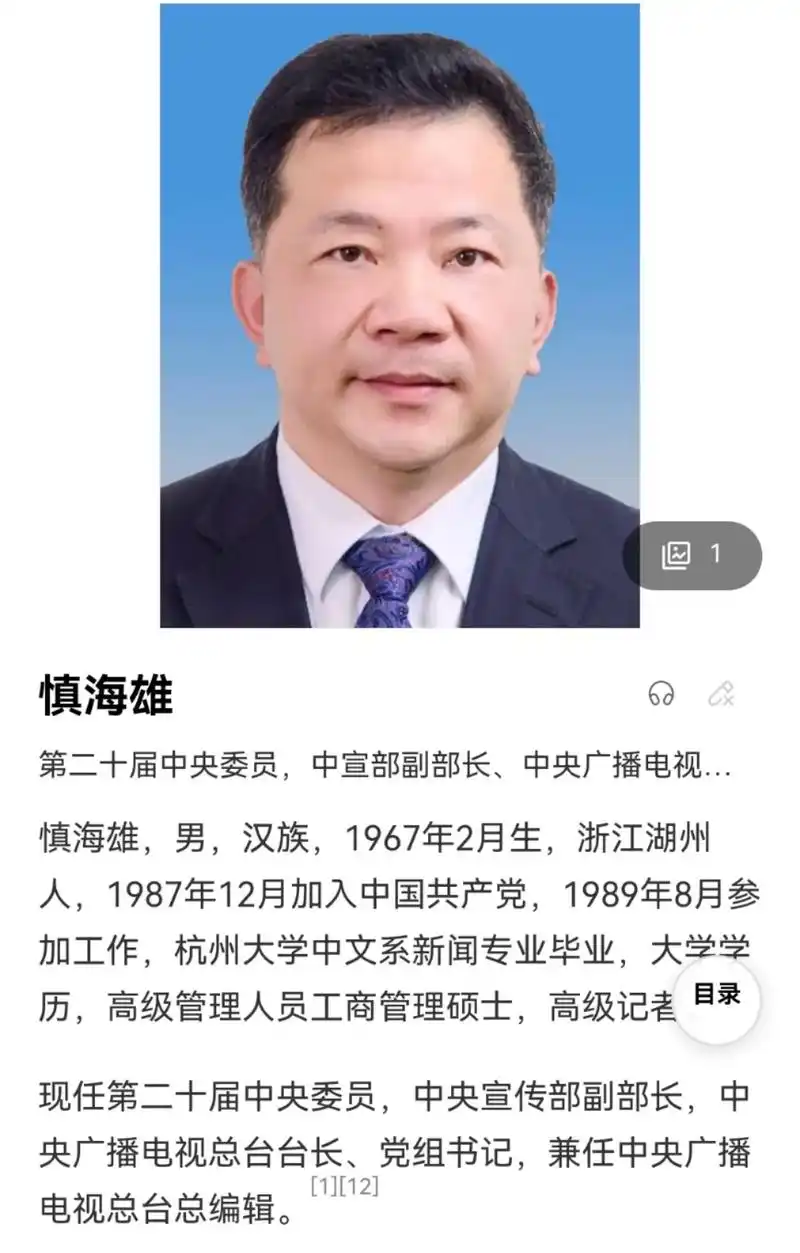This screenshot has width=800, height=1253.
Task: Edit this entry with the pencil icon
Action: (721, 693)
